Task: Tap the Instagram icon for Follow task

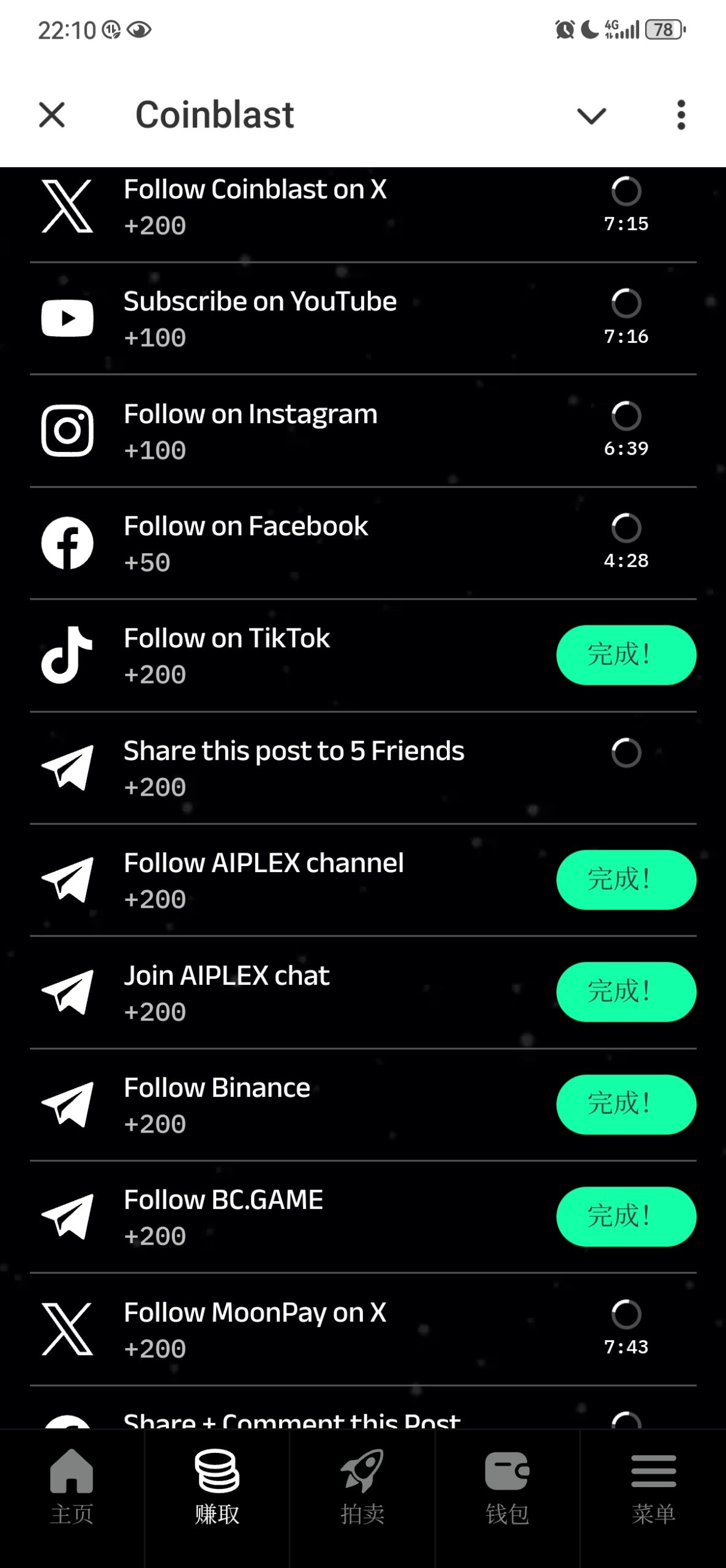Action: click(67, 430)
